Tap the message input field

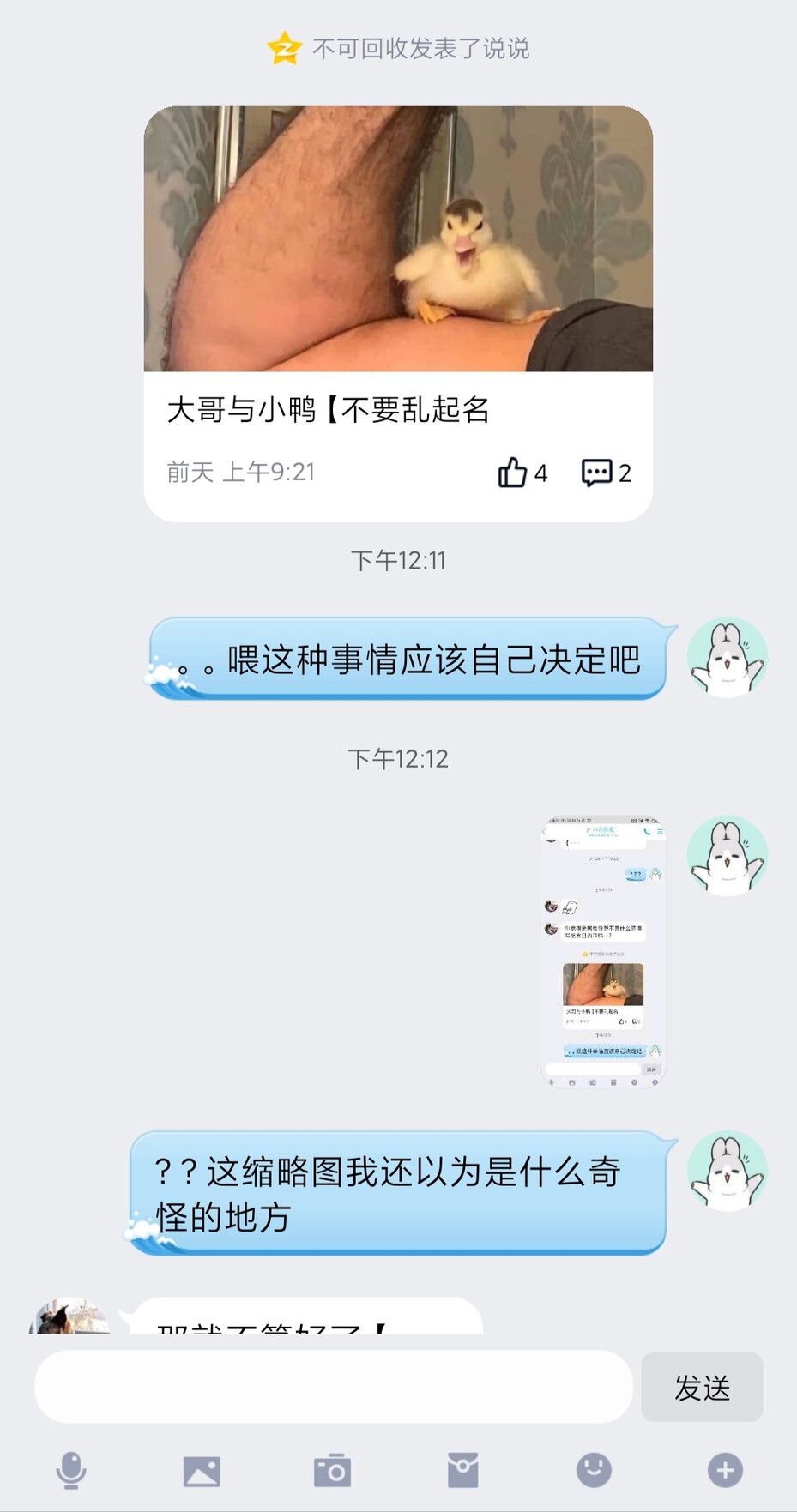[x=333, y=1387]
